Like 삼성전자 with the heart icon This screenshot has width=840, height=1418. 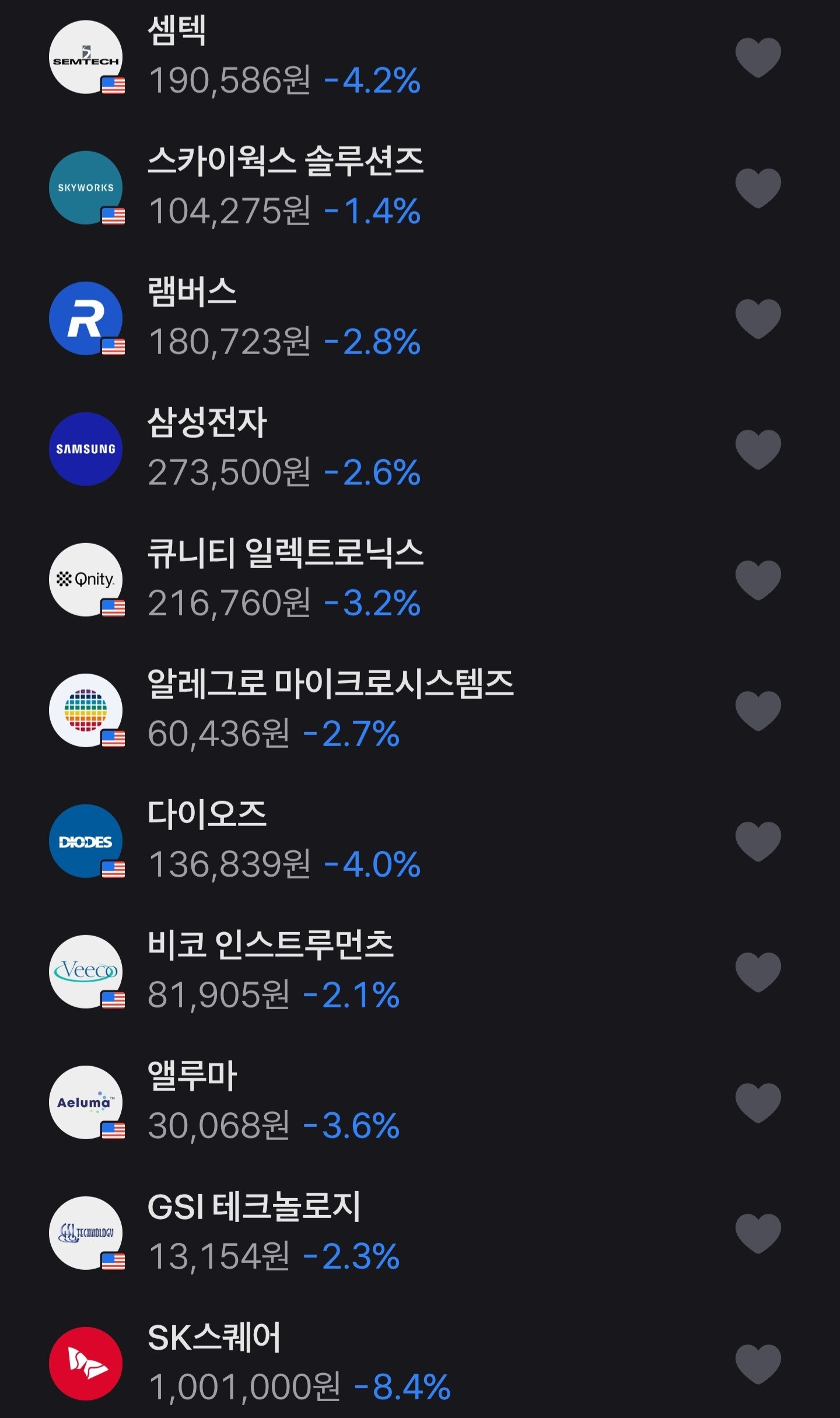[x=758, y=449]
